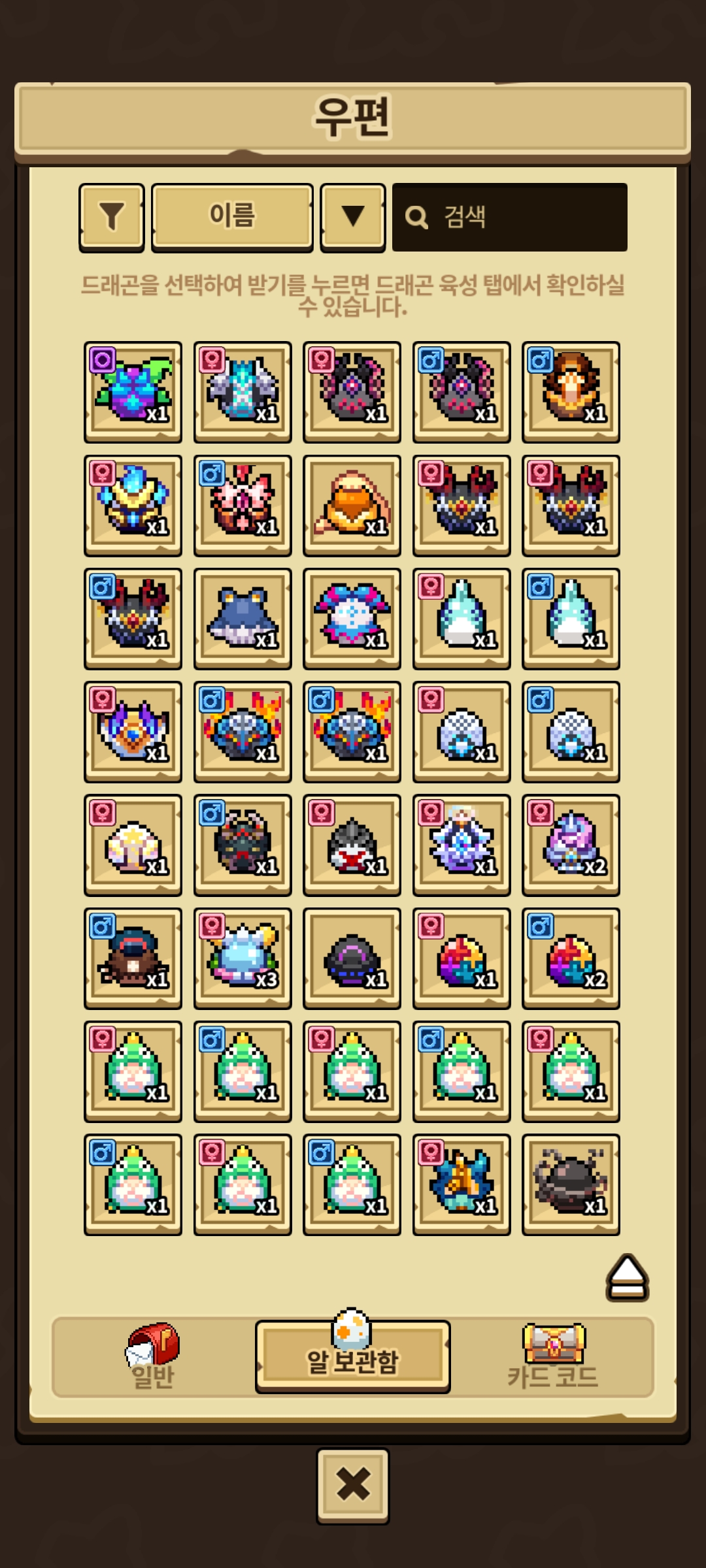Switch to the 알 보관함 tab
Image resolution: width=706 pixels, height=1568 pixels.
coord(352,1358)
